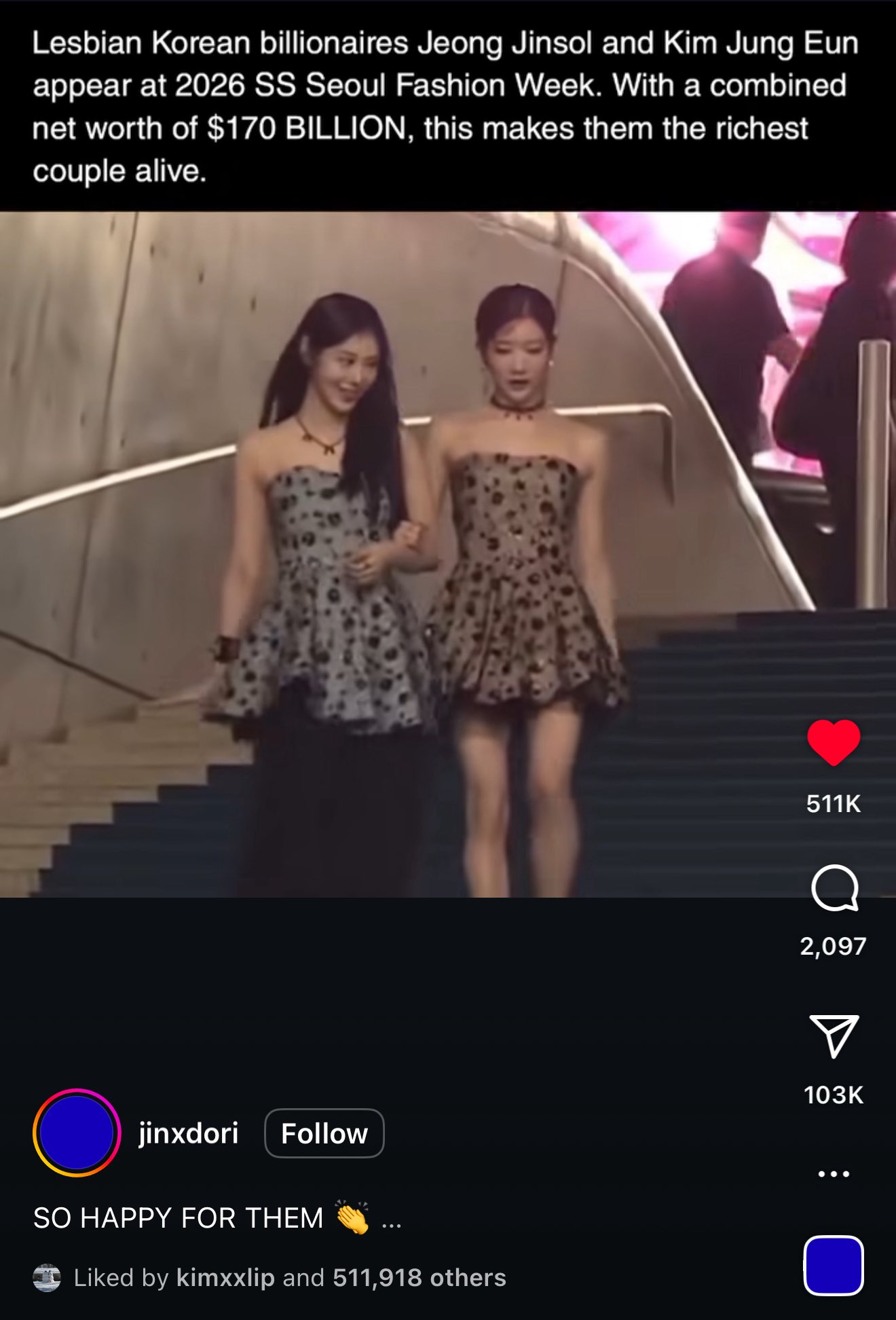This screenshot has width=896, height=1320.
Task: Expand the SO HAPPY FOR THEM caption
Action: (x=392, y=1220)
